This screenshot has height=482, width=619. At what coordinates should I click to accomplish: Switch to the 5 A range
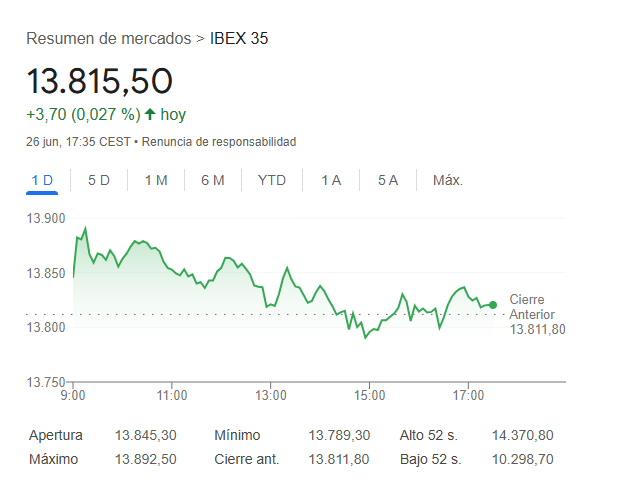pos(388,180)
